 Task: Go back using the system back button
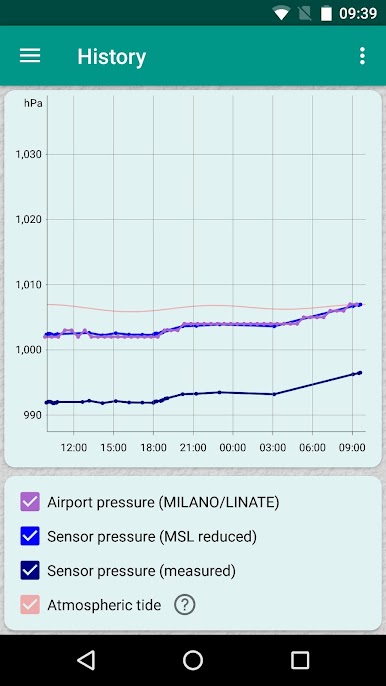coord(86,660)
